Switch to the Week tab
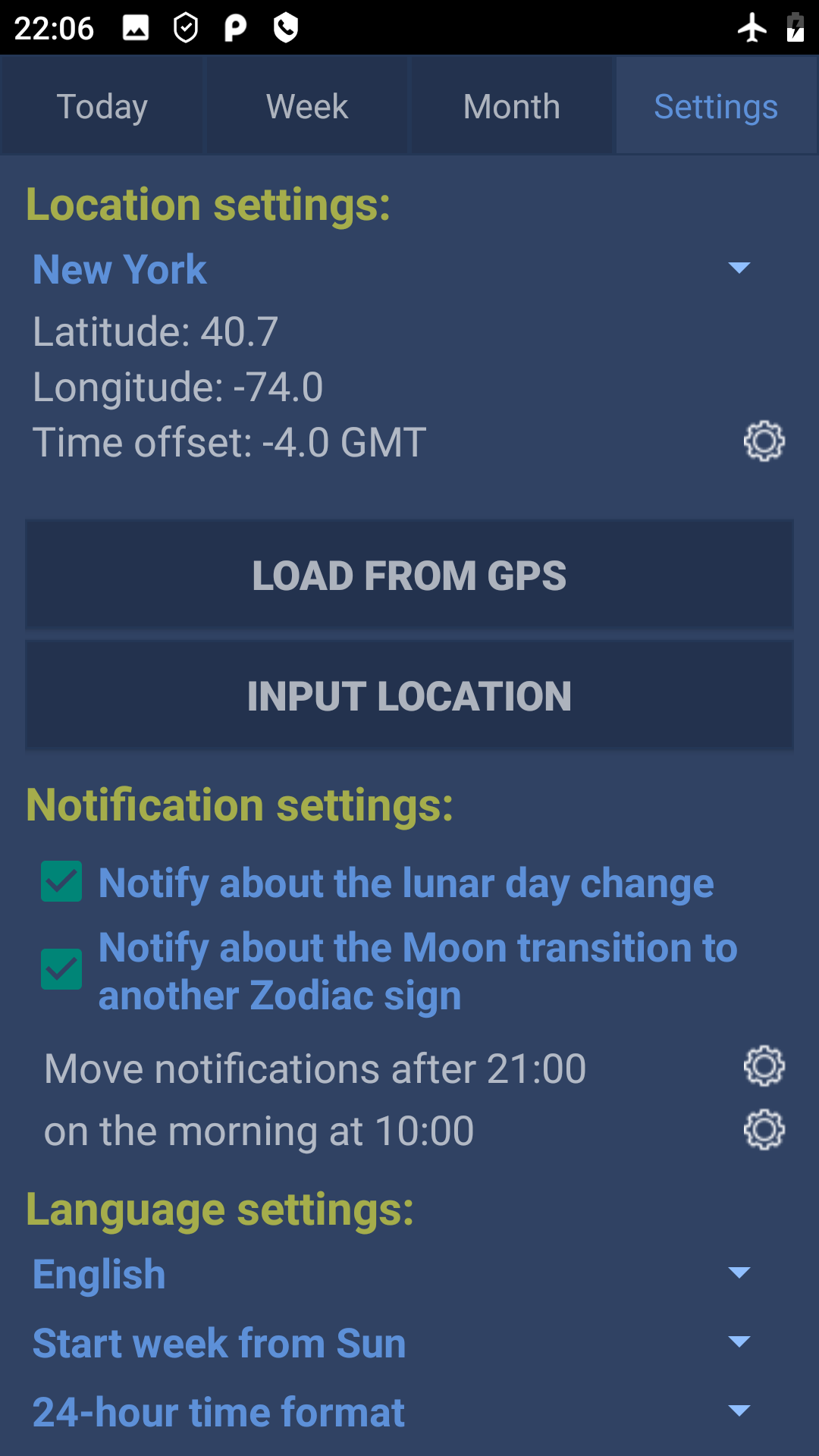The width and height of the screenshot is (819, 1456). point(307,106)
